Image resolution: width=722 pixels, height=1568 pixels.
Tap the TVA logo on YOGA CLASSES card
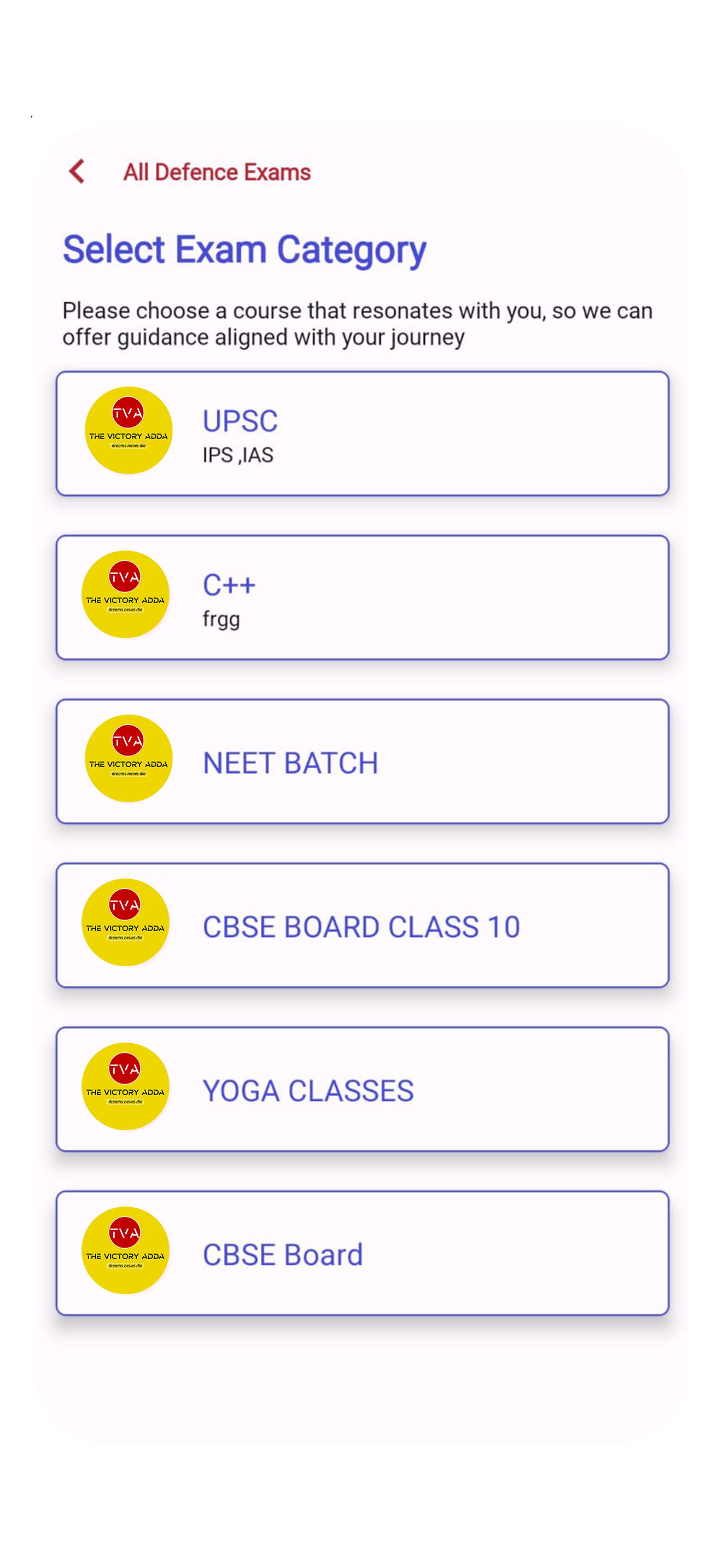(x=125, y=1087)
